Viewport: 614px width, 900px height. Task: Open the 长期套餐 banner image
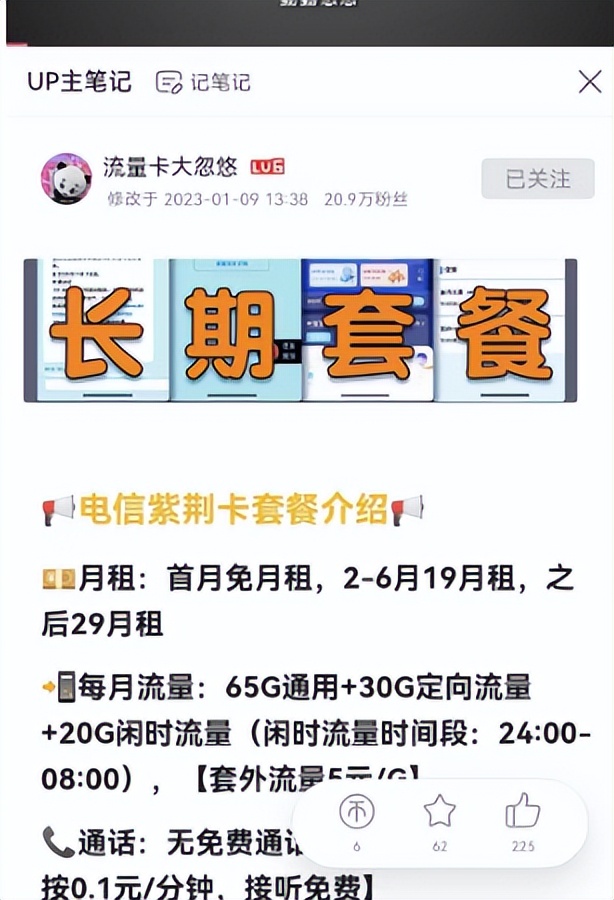pyautogui.click(x=300, y=330)
